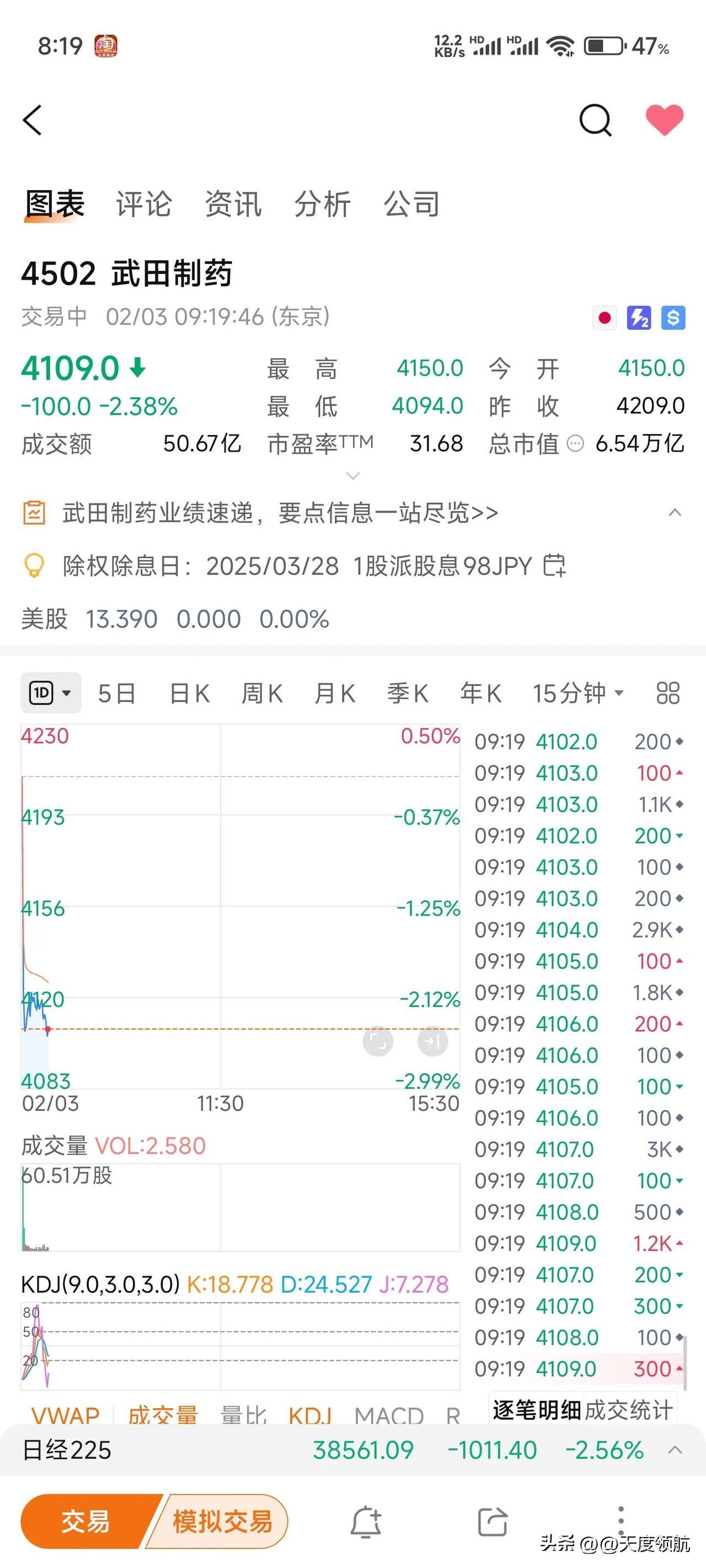The width and height of the screenshot is (706, 1568).
Task: Tap the lightning Level-2 quotes icon
Action: (638, 318)
